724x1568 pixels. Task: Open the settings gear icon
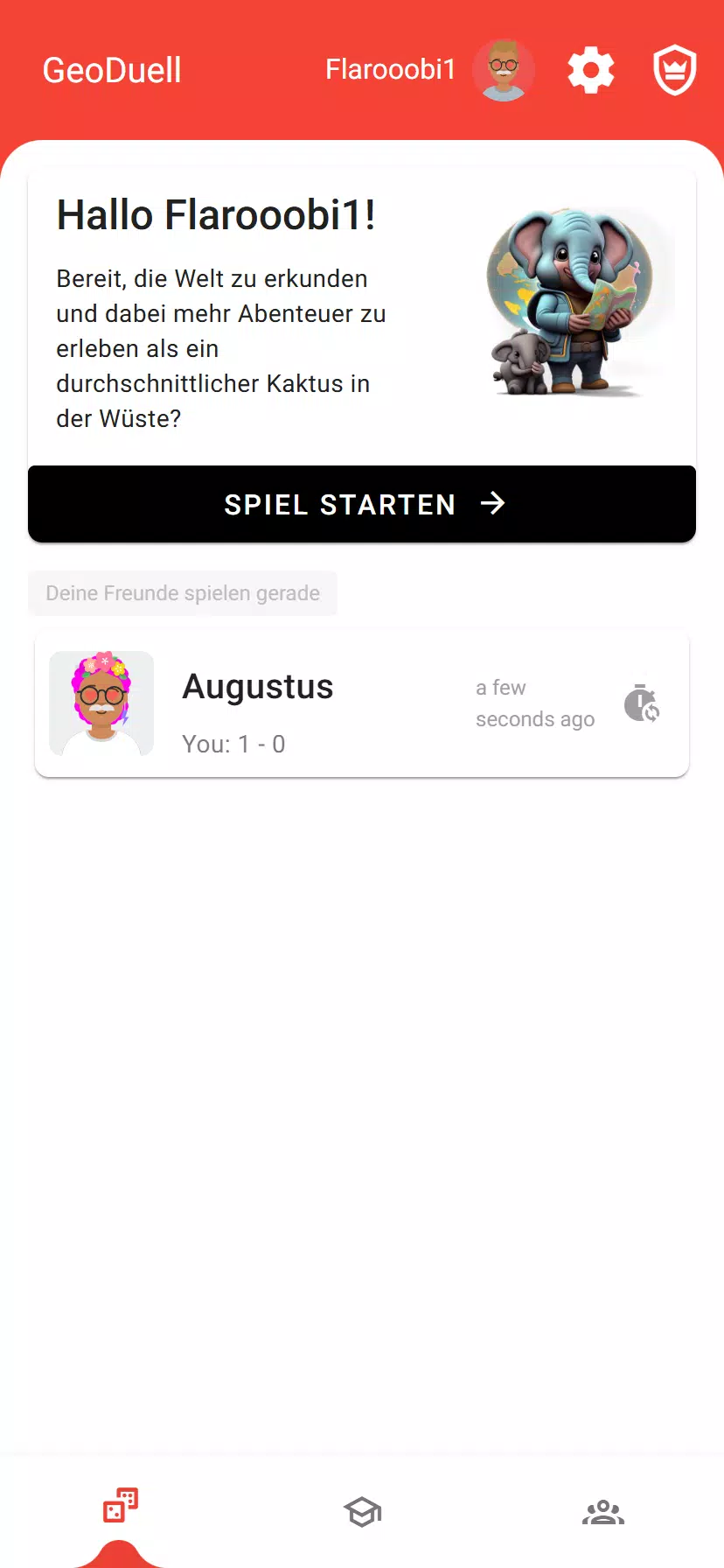591,70
